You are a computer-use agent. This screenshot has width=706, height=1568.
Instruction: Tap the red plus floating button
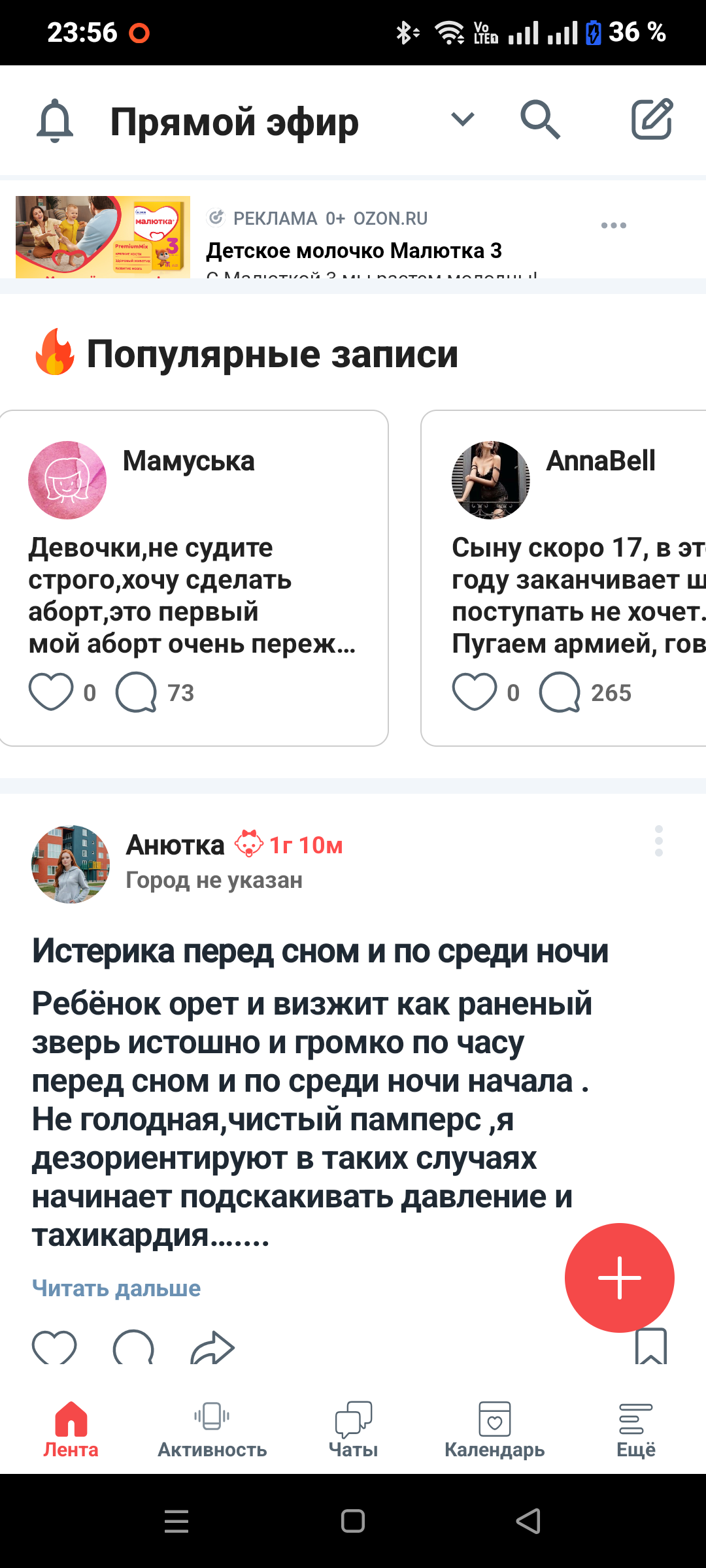click(619, 1277)
